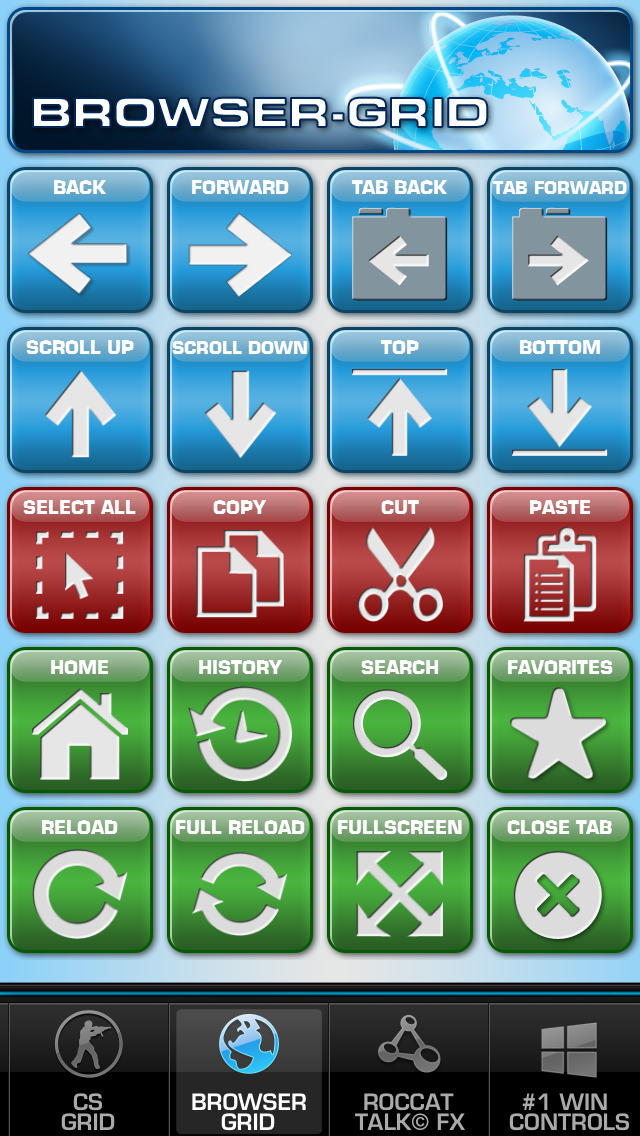Copy the selection with Copy button
The image size is (640, 1136).
(x=240, y=561)
